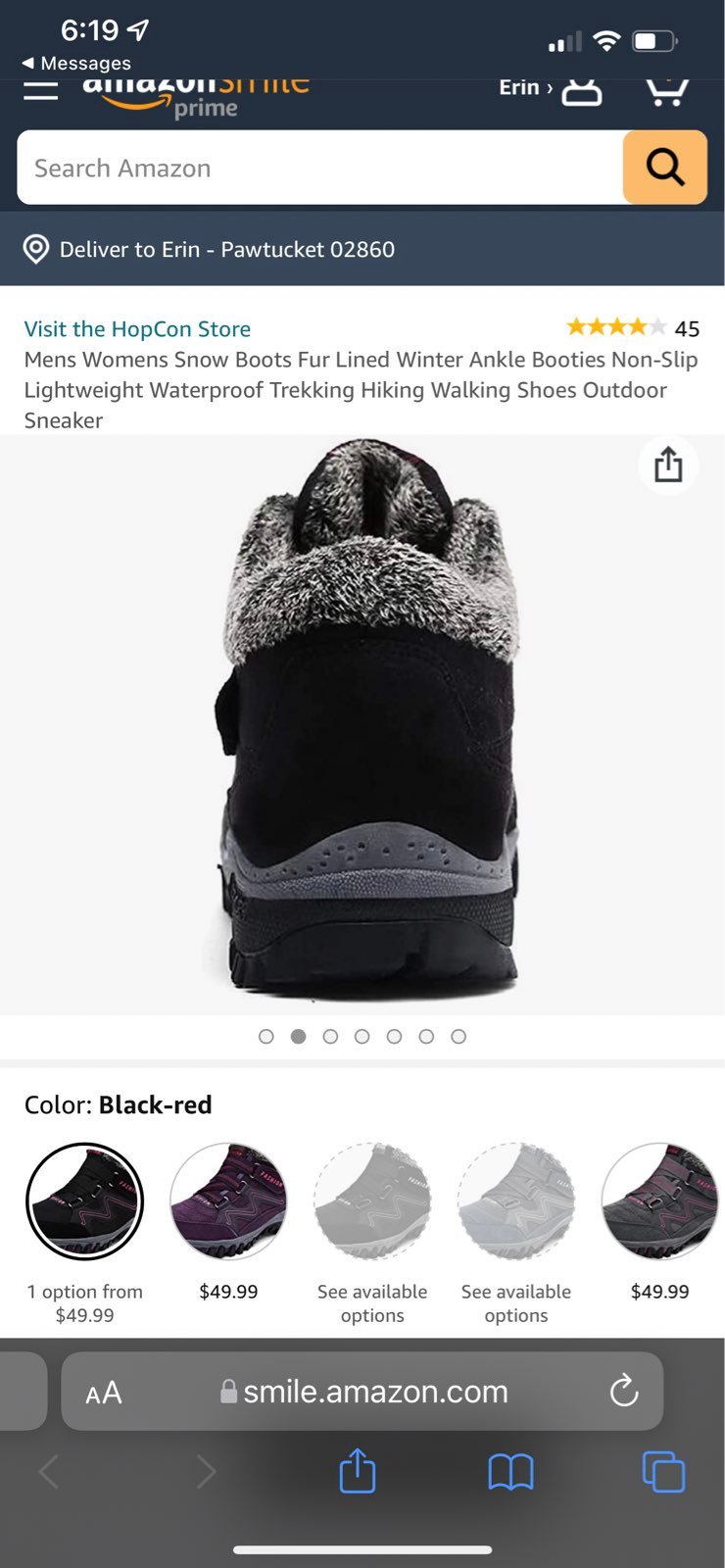Select the greyed-out grey boot swatch
Viewport: 725px width, 1568px height.
[372, 1200]
